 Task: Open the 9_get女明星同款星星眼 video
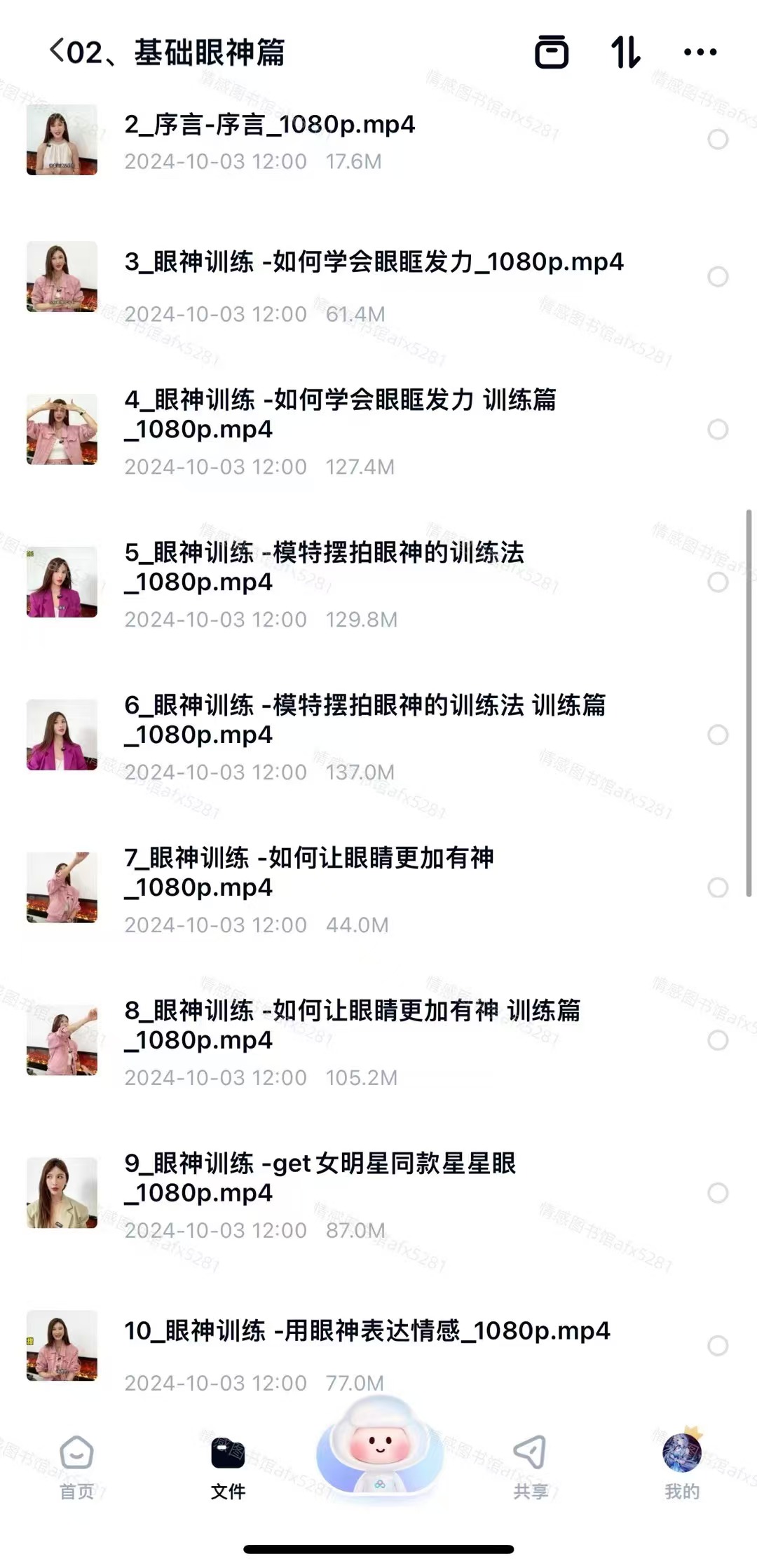tap(320, 1178)
